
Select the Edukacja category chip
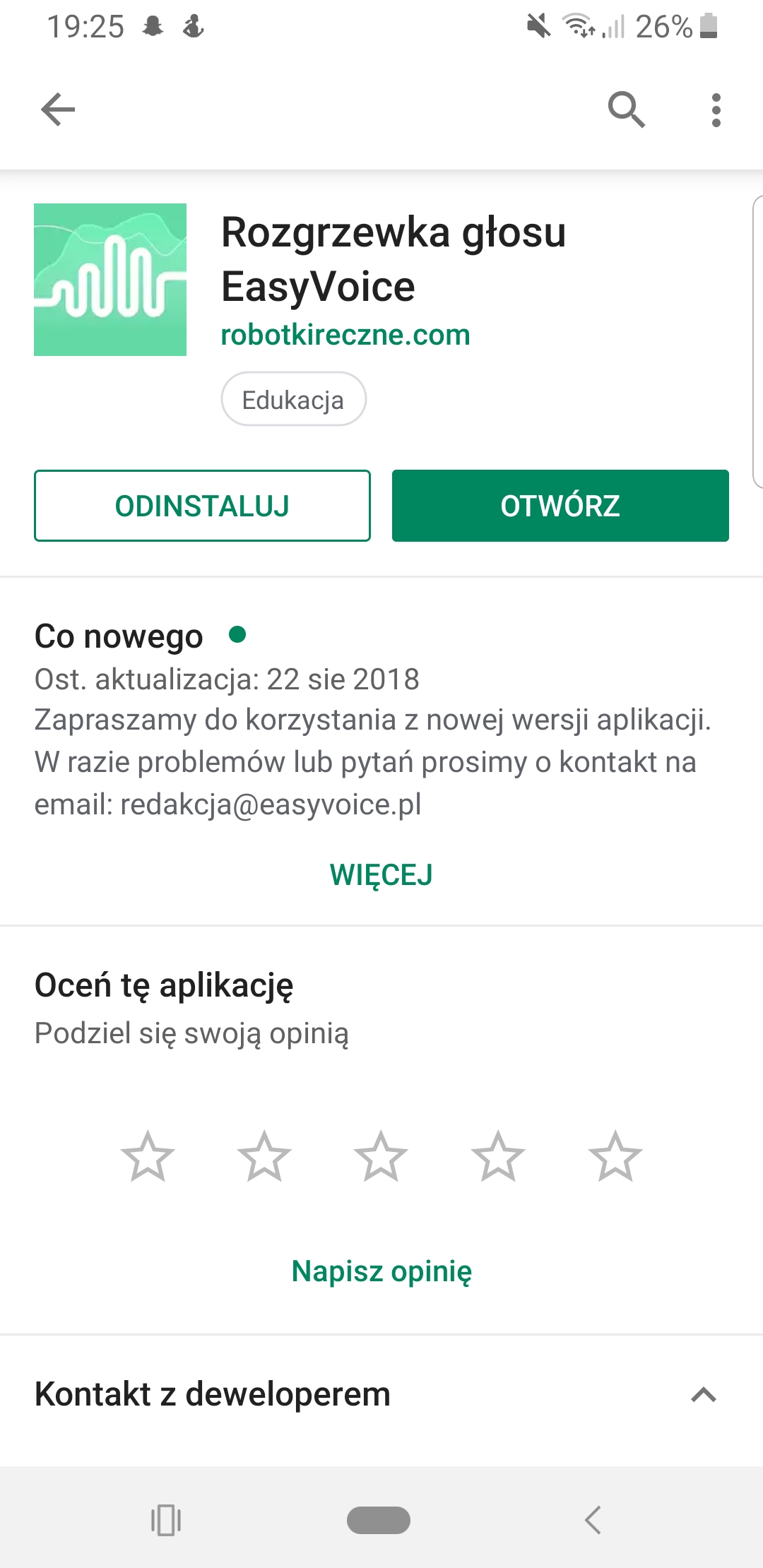click(293, 399)
